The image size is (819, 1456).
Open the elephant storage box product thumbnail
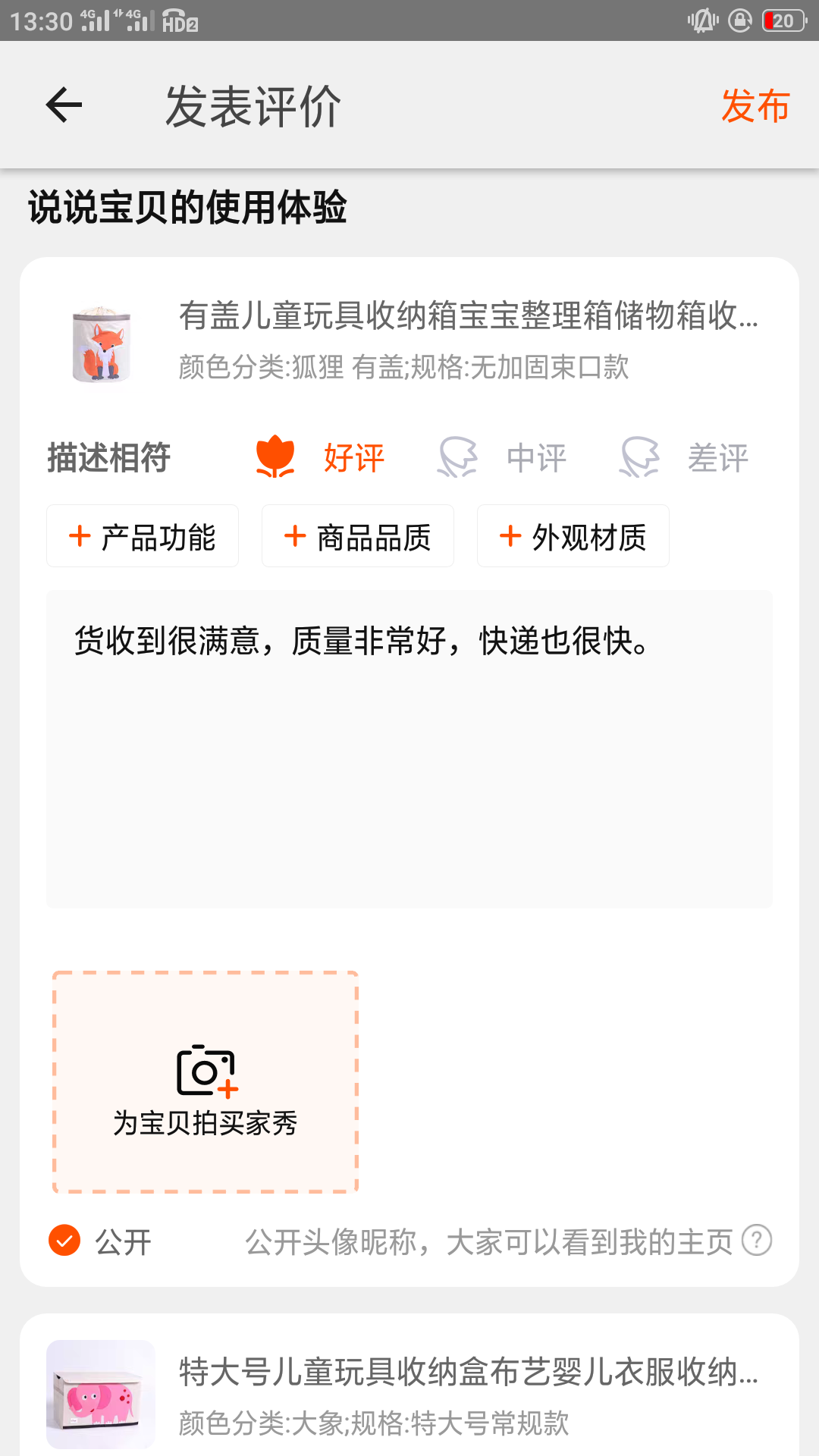click(101, 1394)
